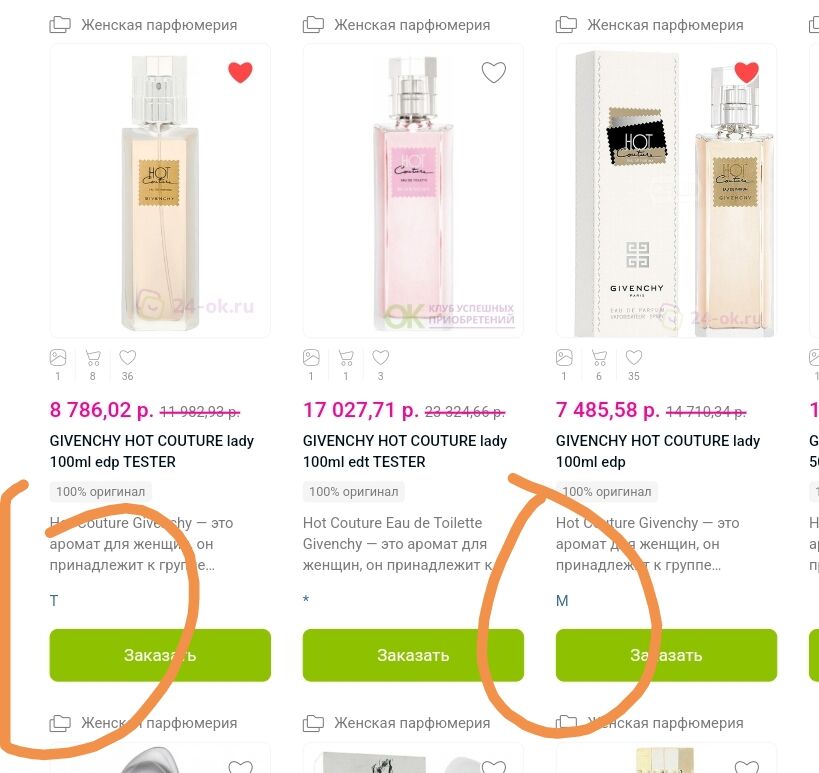
Task: Open the pink edt TESTER product image
Action: coord(412,190)
